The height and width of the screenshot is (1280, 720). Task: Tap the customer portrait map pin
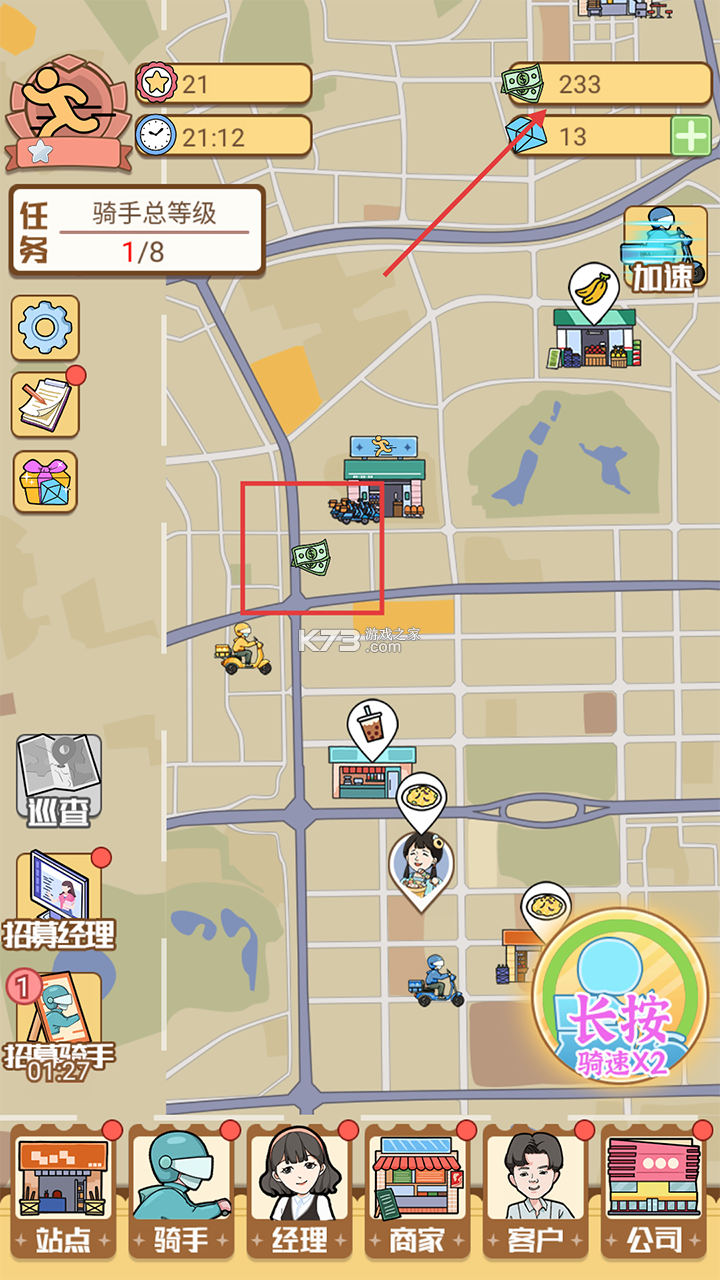click(420, 865)
